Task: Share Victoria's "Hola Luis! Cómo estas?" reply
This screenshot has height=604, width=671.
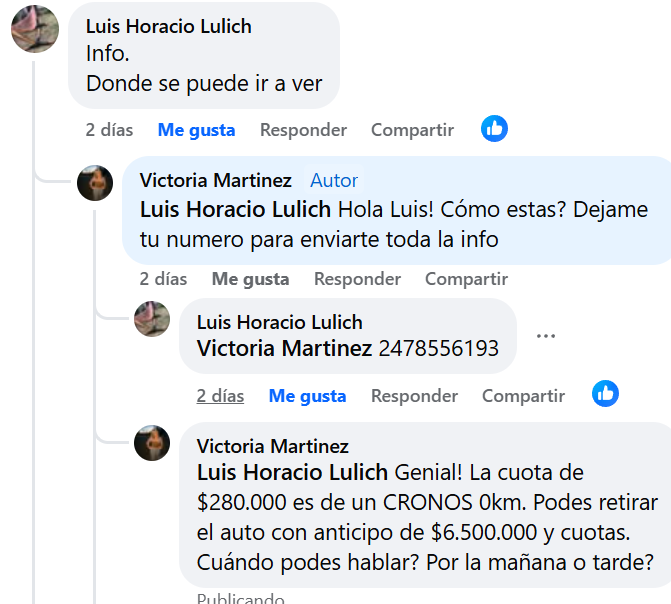Action: click(466, 279)
